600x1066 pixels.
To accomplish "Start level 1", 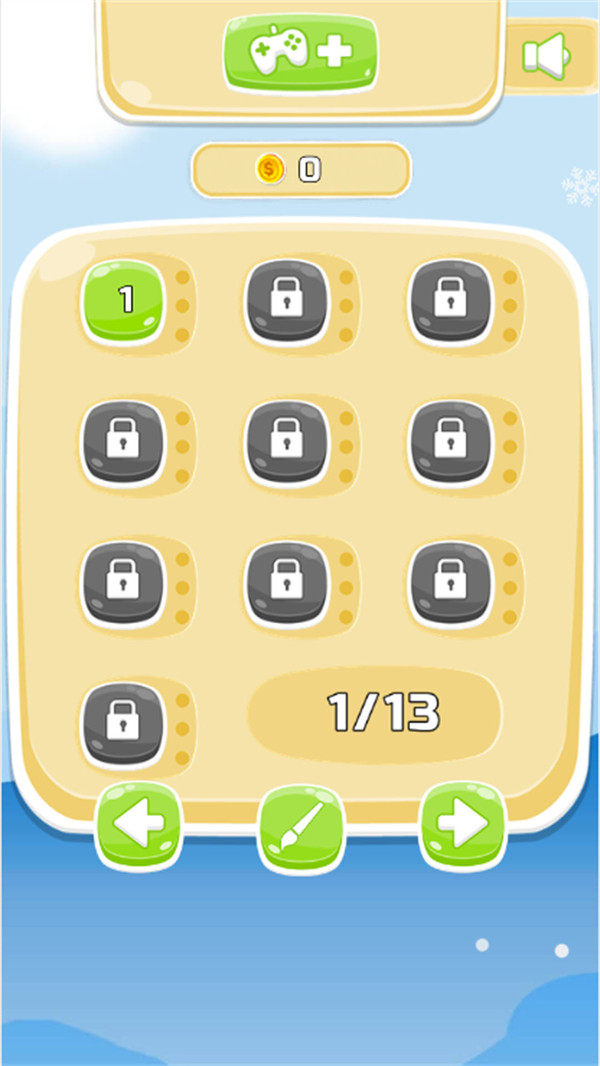I will click(124, 301).
